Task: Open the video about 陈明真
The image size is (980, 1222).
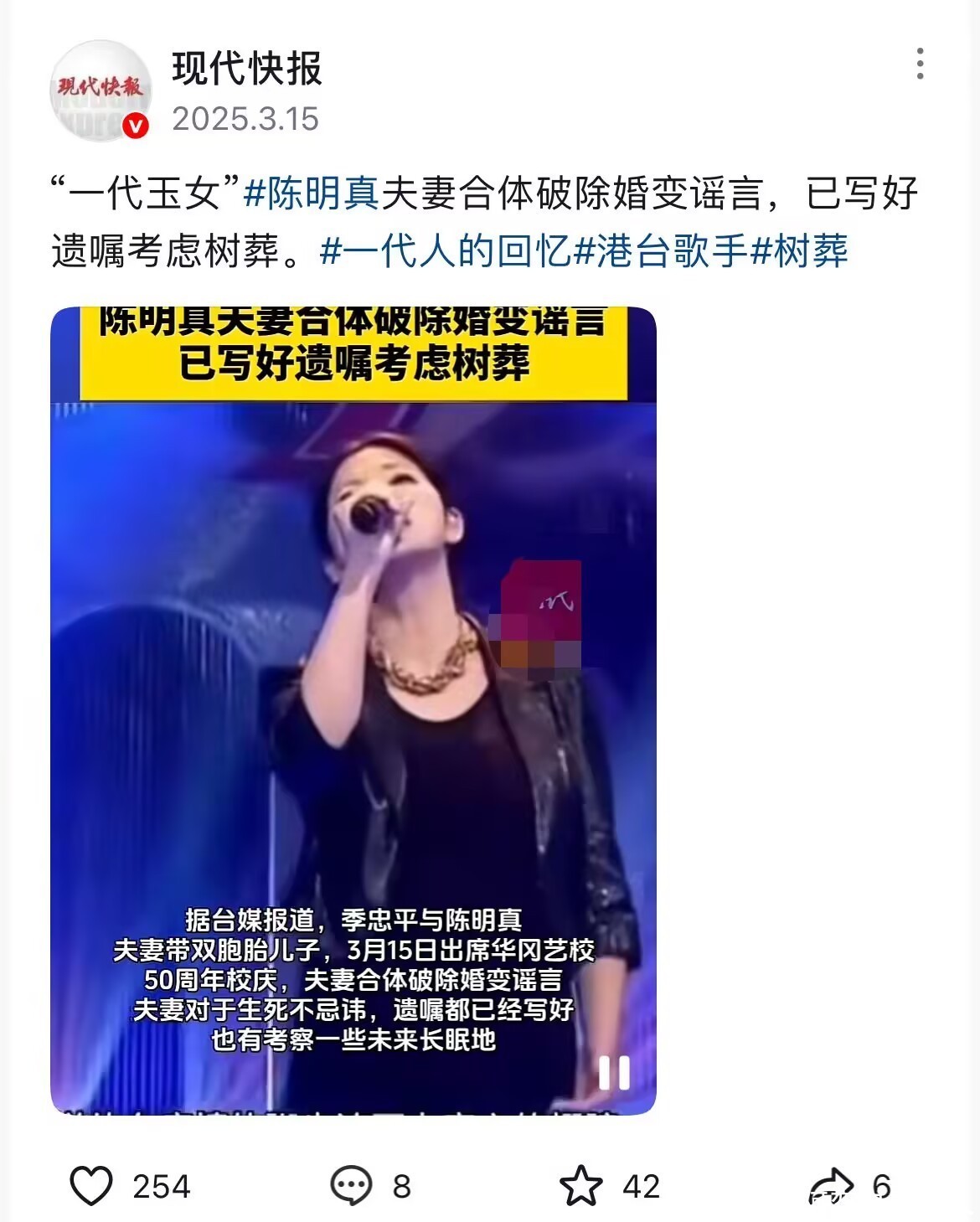Action: coord(353,710)
